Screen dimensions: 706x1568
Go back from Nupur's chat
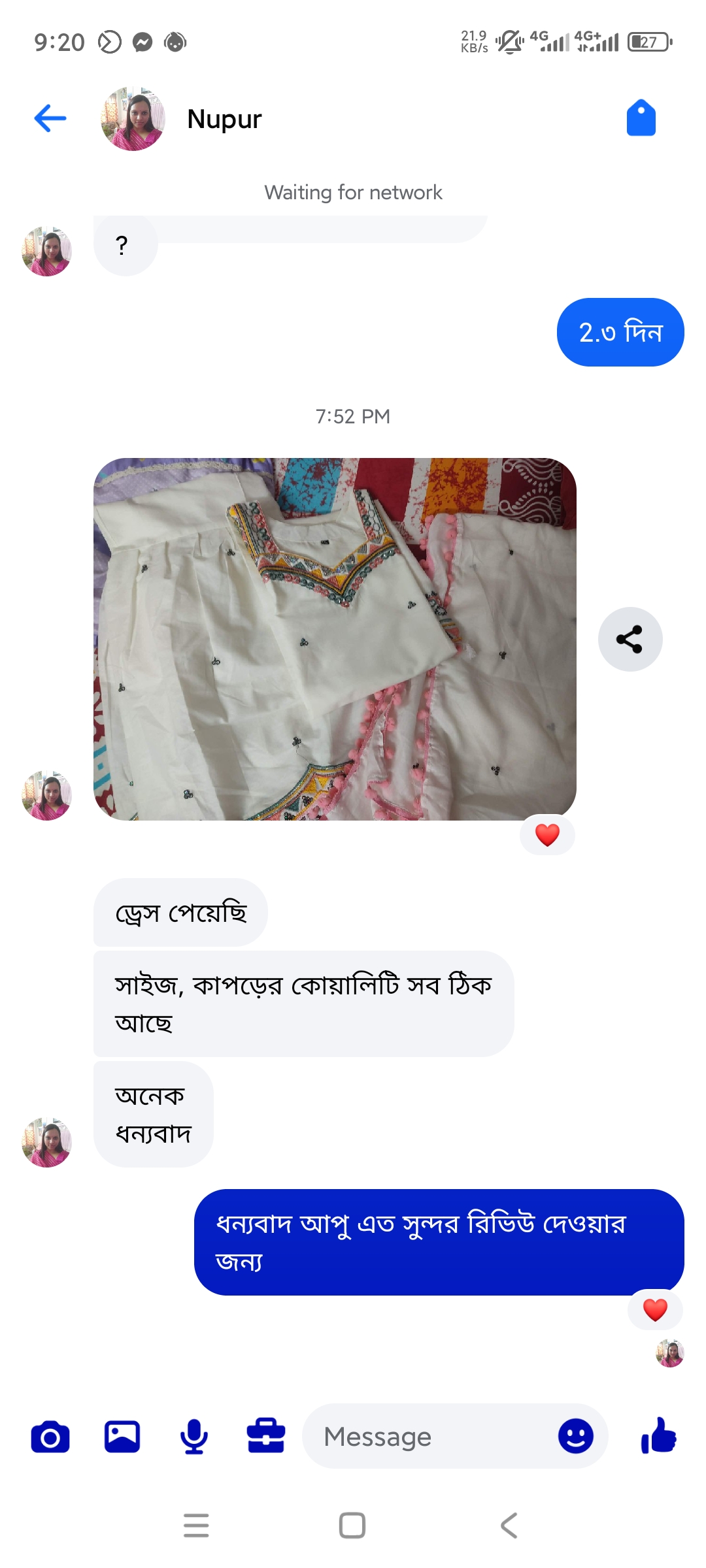click(x=50, y=118)
